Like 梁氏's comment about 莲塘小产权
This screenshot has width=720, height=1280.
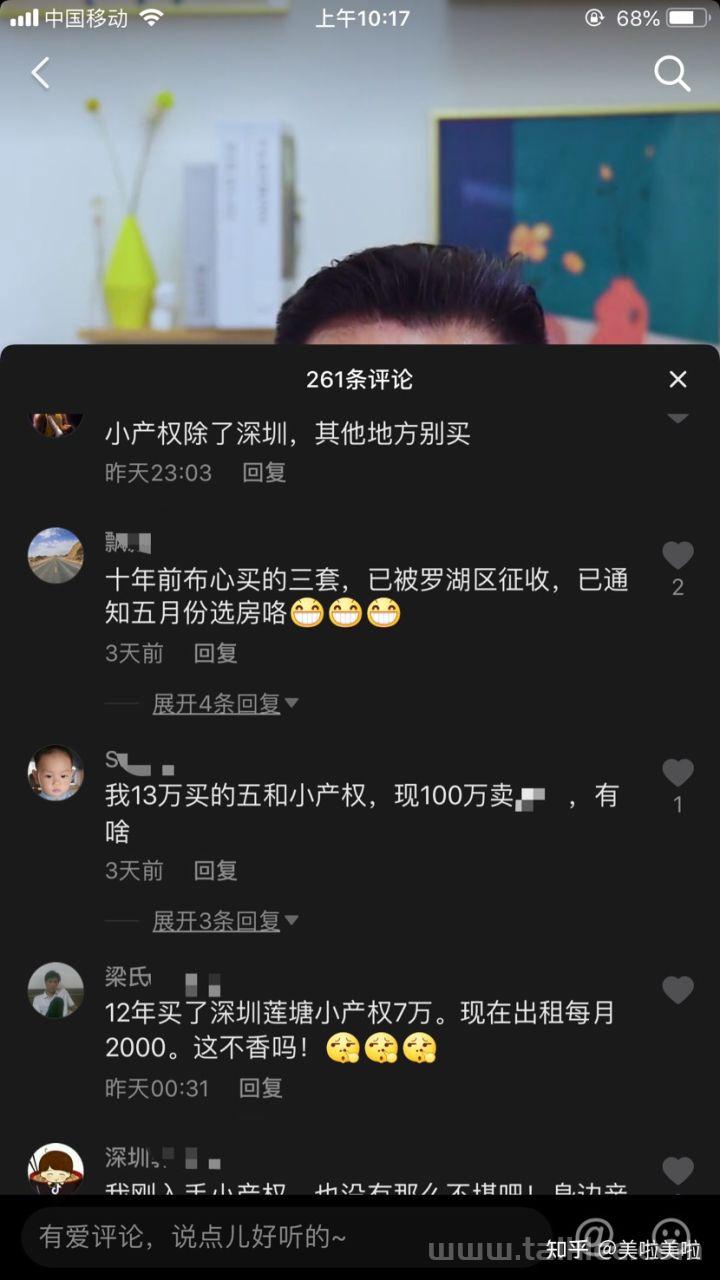[x=677, y=990]
